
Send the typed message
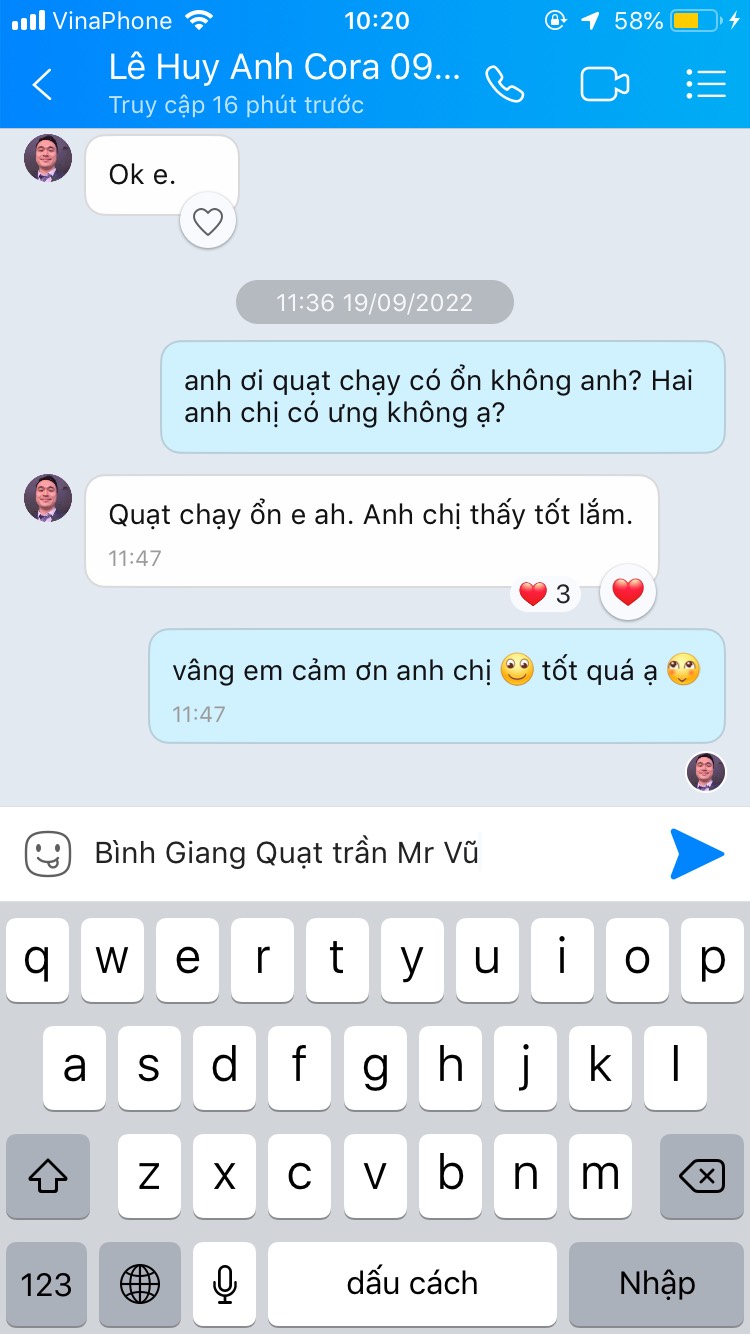coord(696,854)
